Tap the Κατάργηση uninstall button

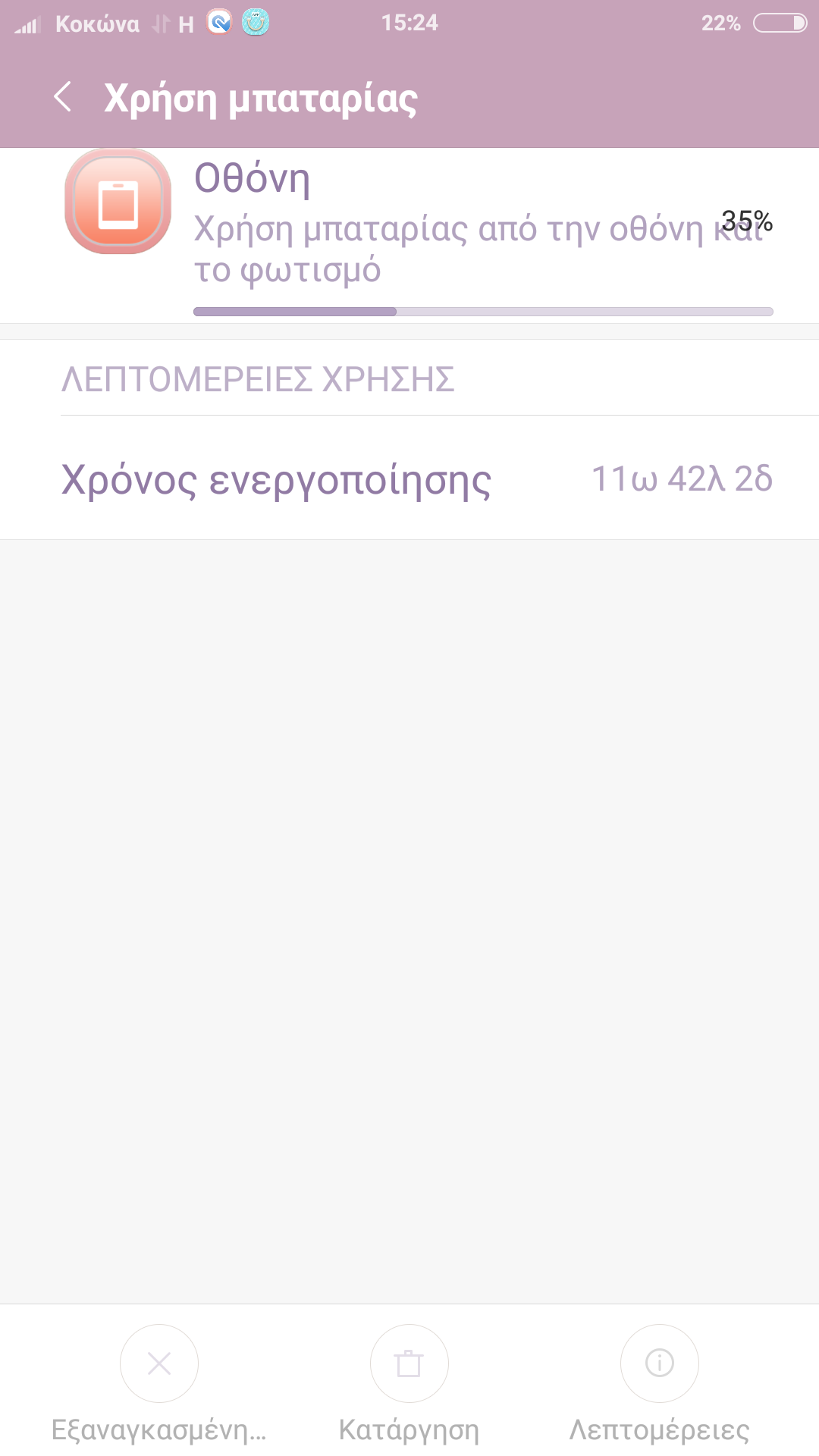(x=409, y=1363)
